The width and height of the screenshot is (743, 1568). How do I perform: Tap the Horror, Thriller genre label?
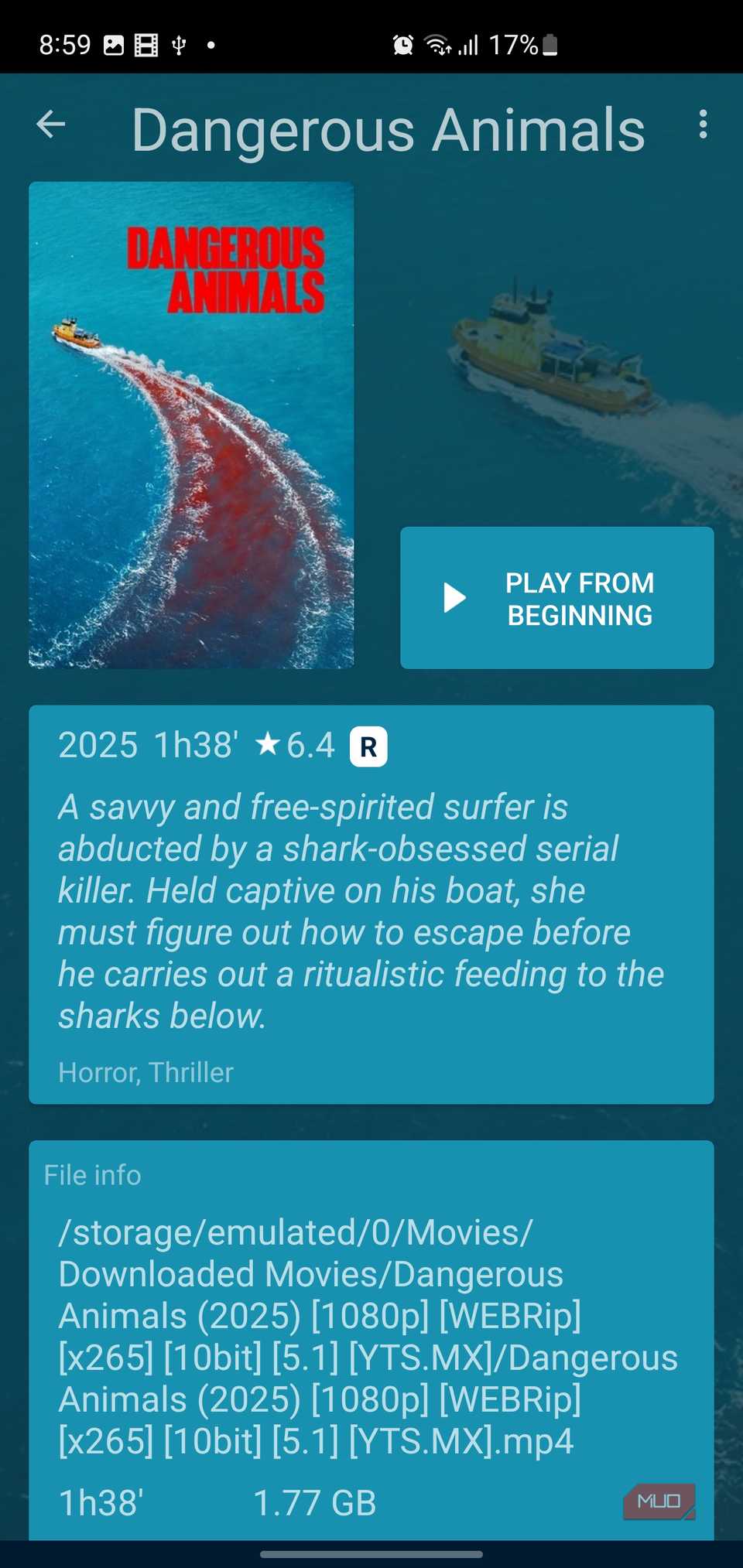[146, 1072]
